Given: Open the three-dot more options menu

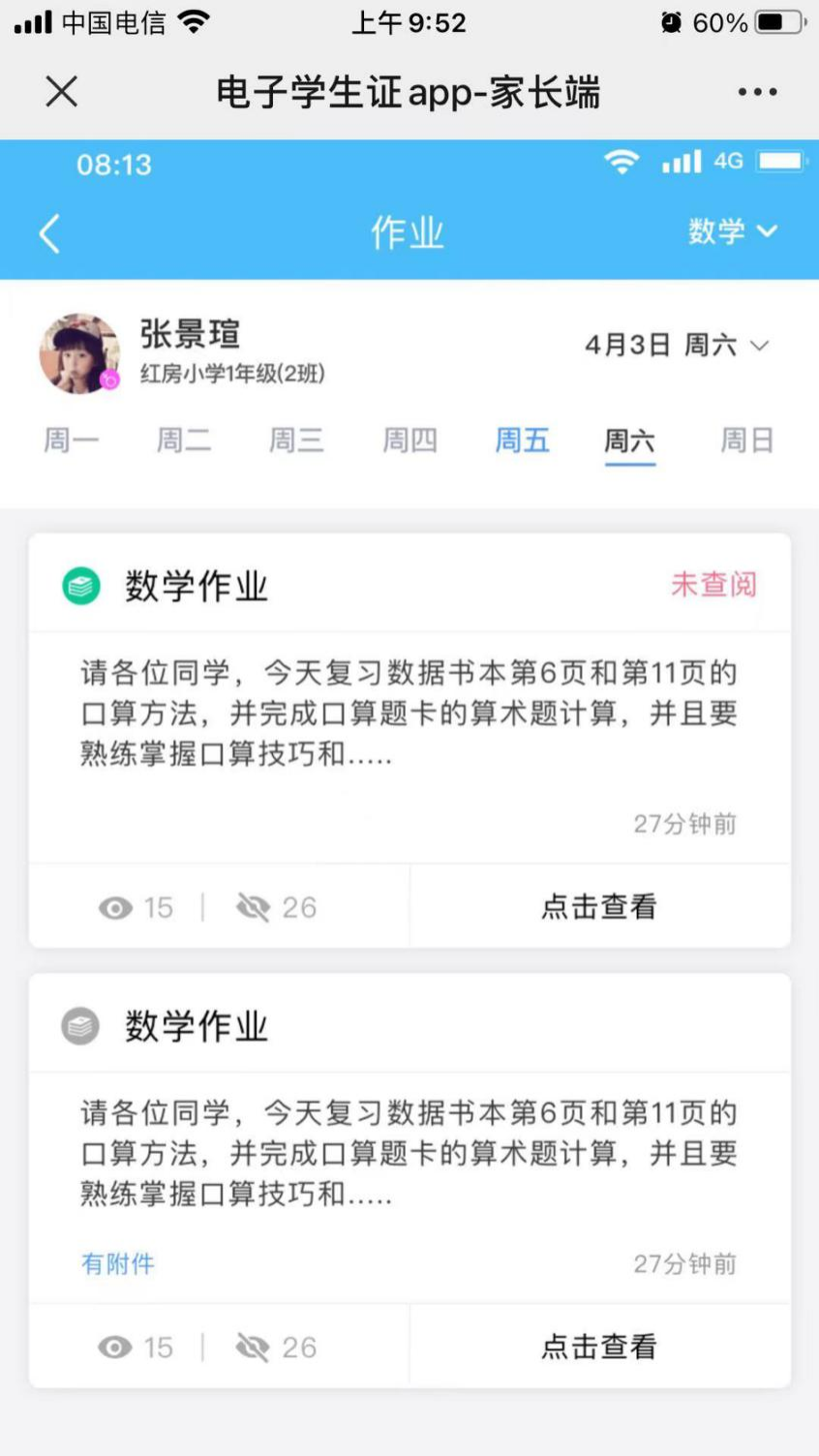Looking at the screenshot, I should pyautogui.click(x=756, y=93).
